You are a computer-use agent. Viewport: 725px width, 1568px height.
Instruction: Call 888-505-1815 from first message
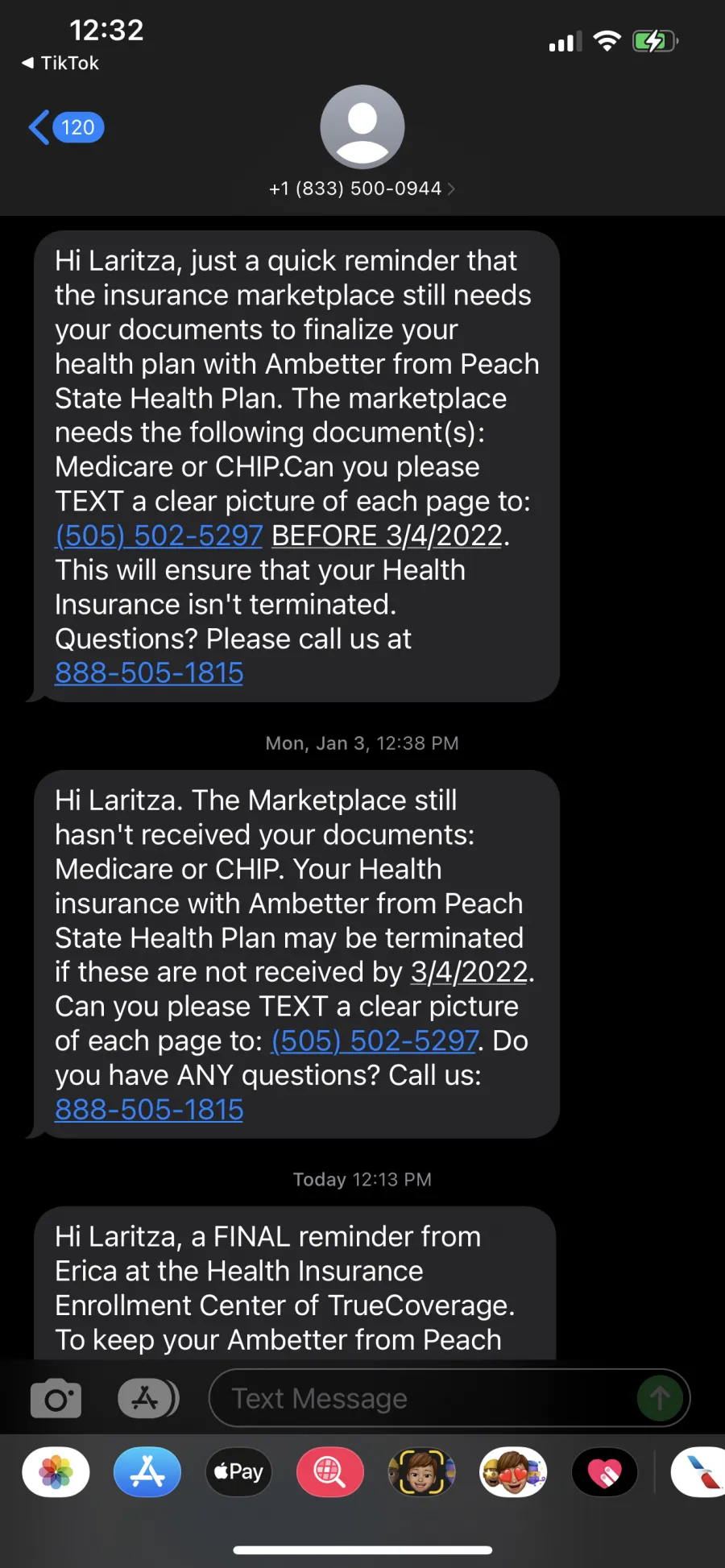[x=149, y=672]
